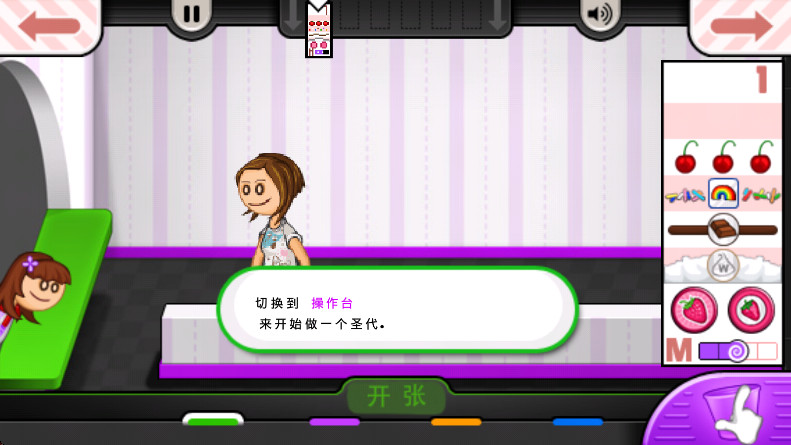Pause the game
The image size is (791, 445).
pos(191,14)
